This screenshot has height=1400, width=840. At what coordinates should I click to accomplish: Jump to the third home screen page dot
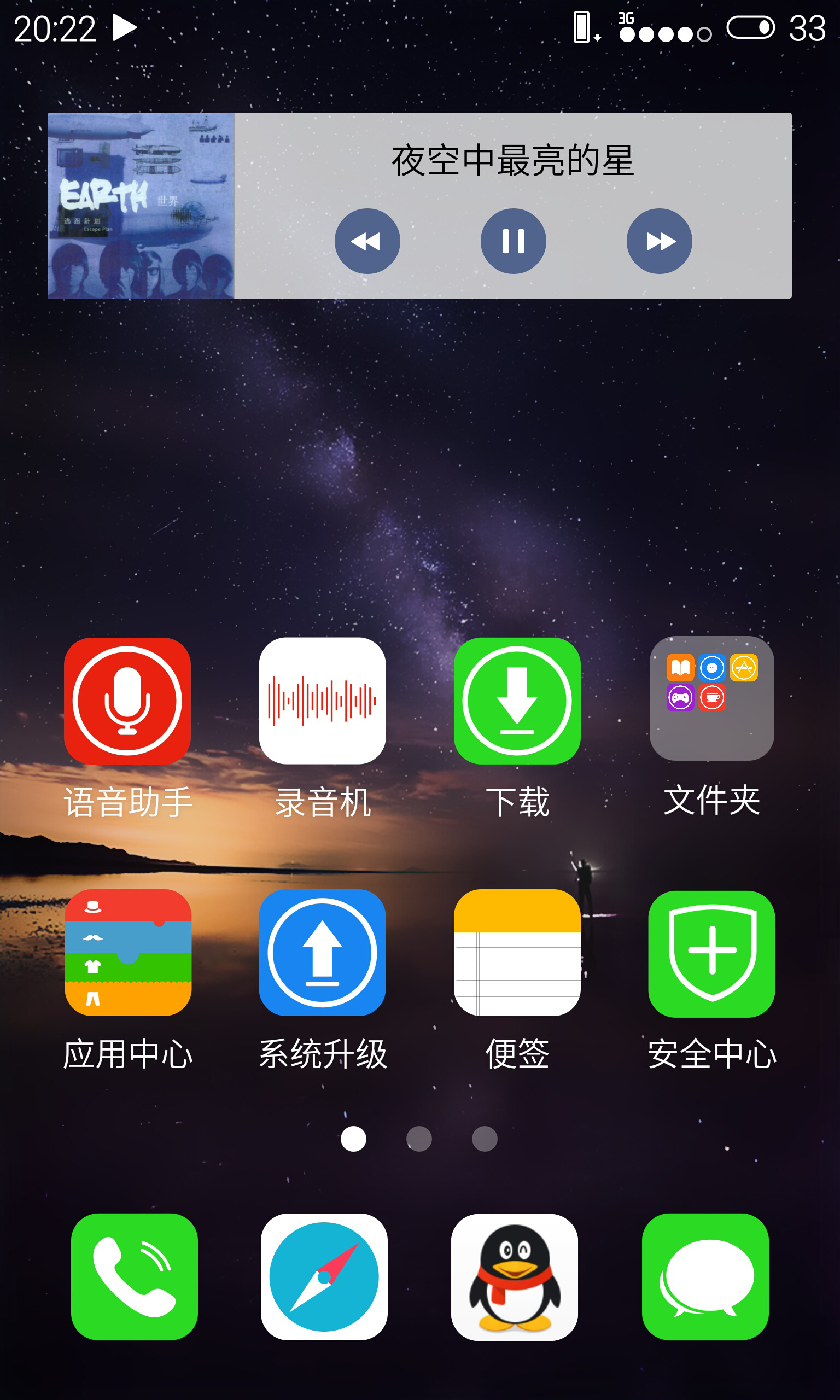point(485,1139)
